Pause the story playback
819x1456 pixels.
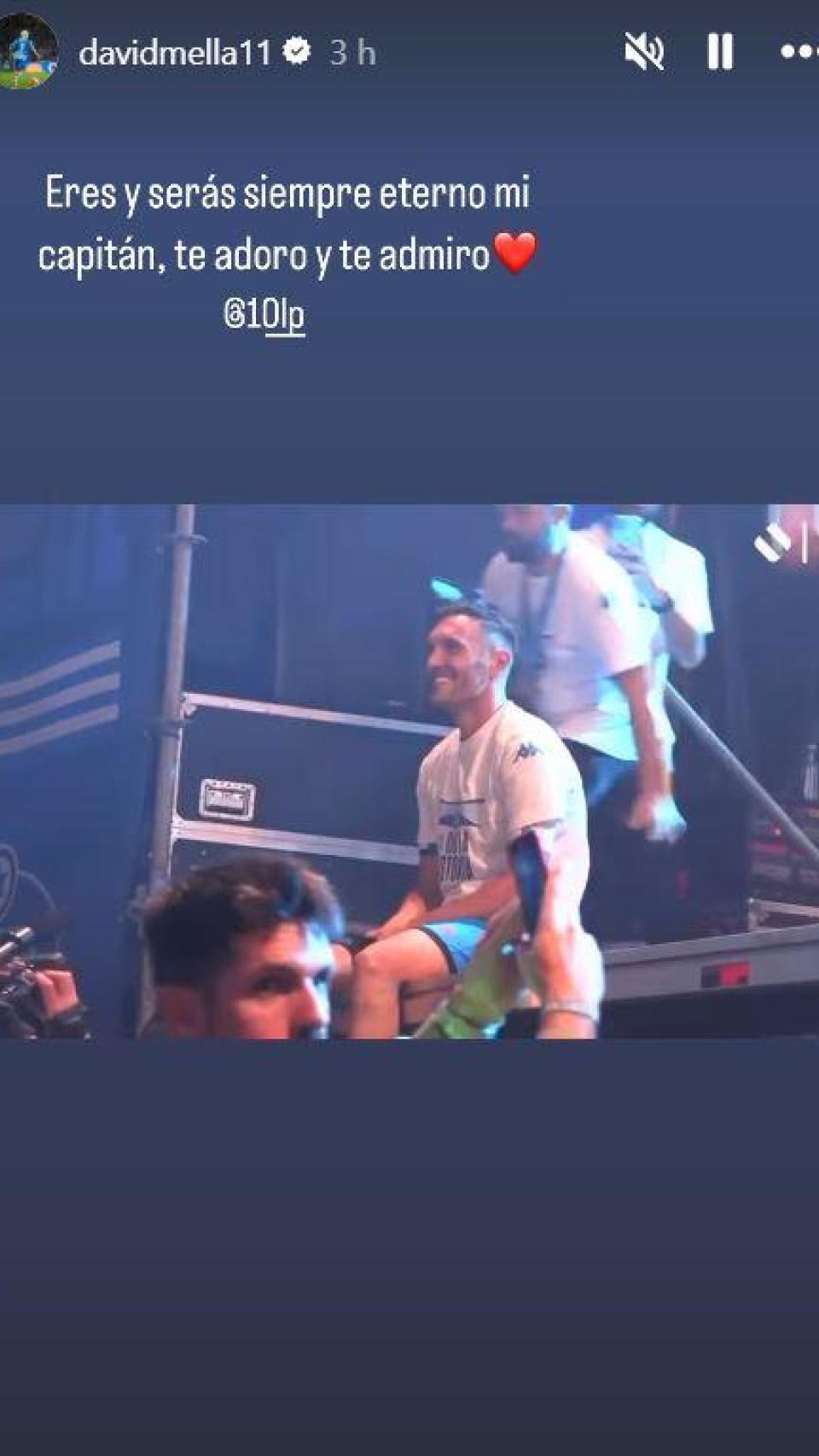(x=720, y=52)
